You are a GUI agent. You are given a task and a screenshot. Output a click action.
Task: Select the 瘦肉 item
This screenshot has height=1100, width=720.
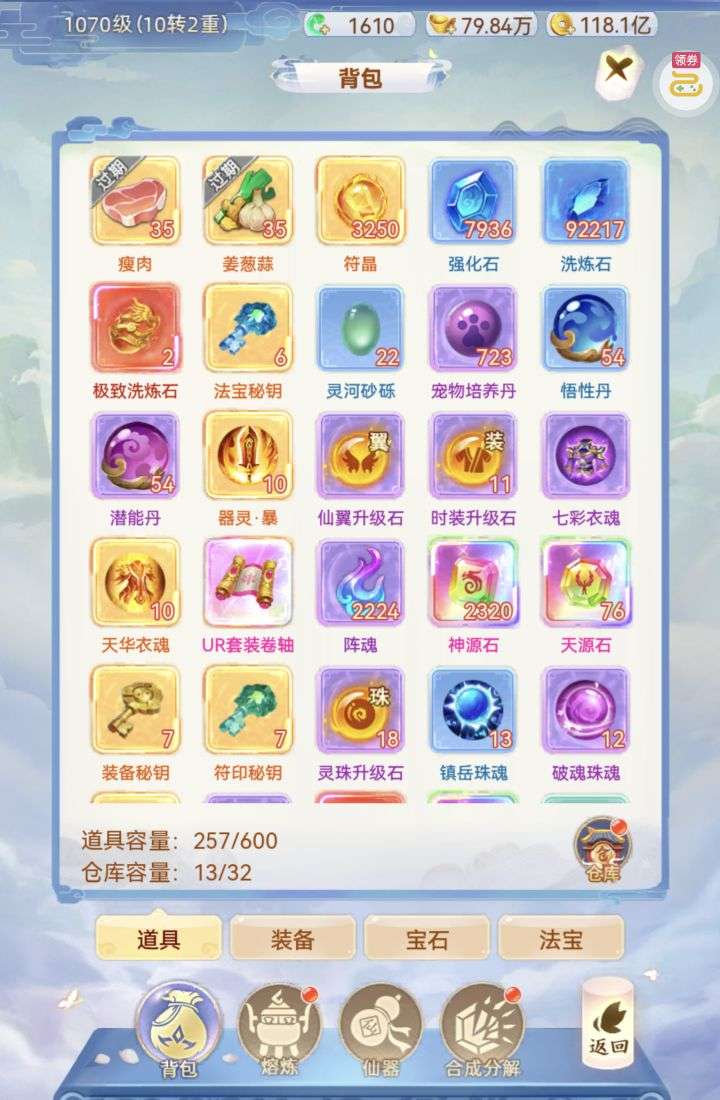click(135, 201)
